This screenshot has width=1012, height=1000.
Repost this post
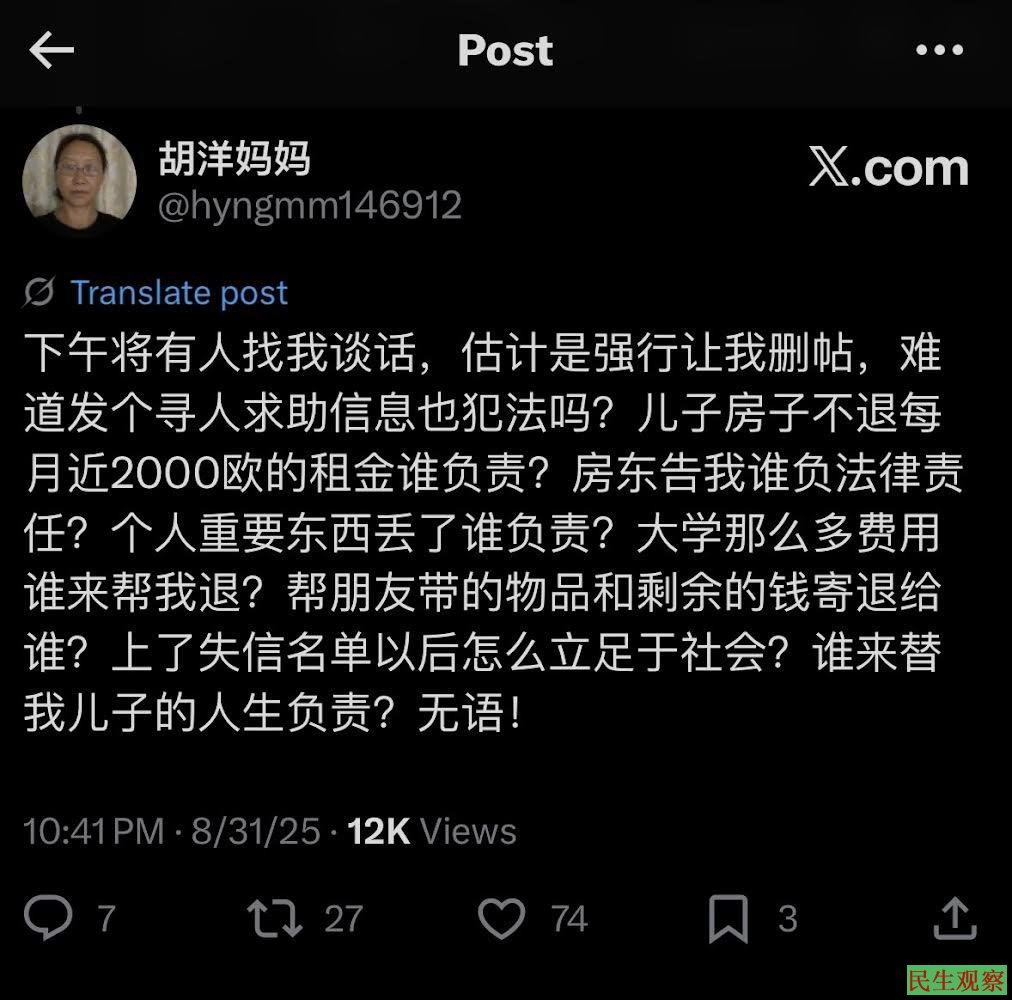point(274,917)
